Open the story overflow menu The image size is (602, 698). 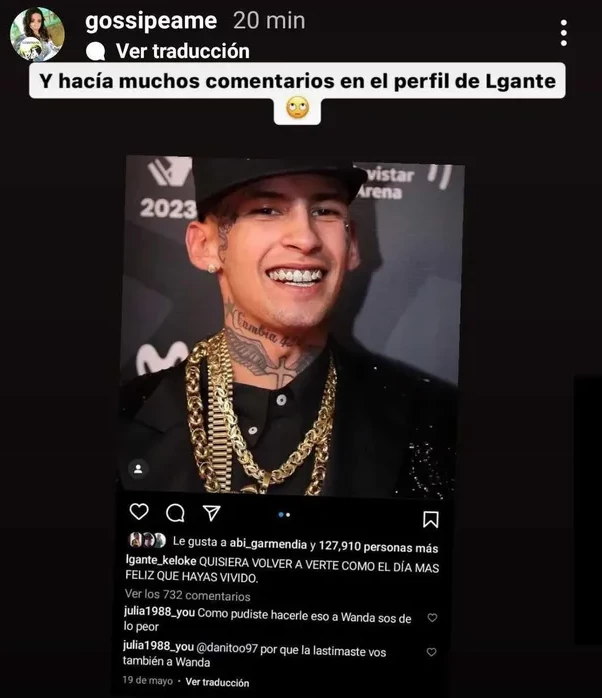pos(564,33)
